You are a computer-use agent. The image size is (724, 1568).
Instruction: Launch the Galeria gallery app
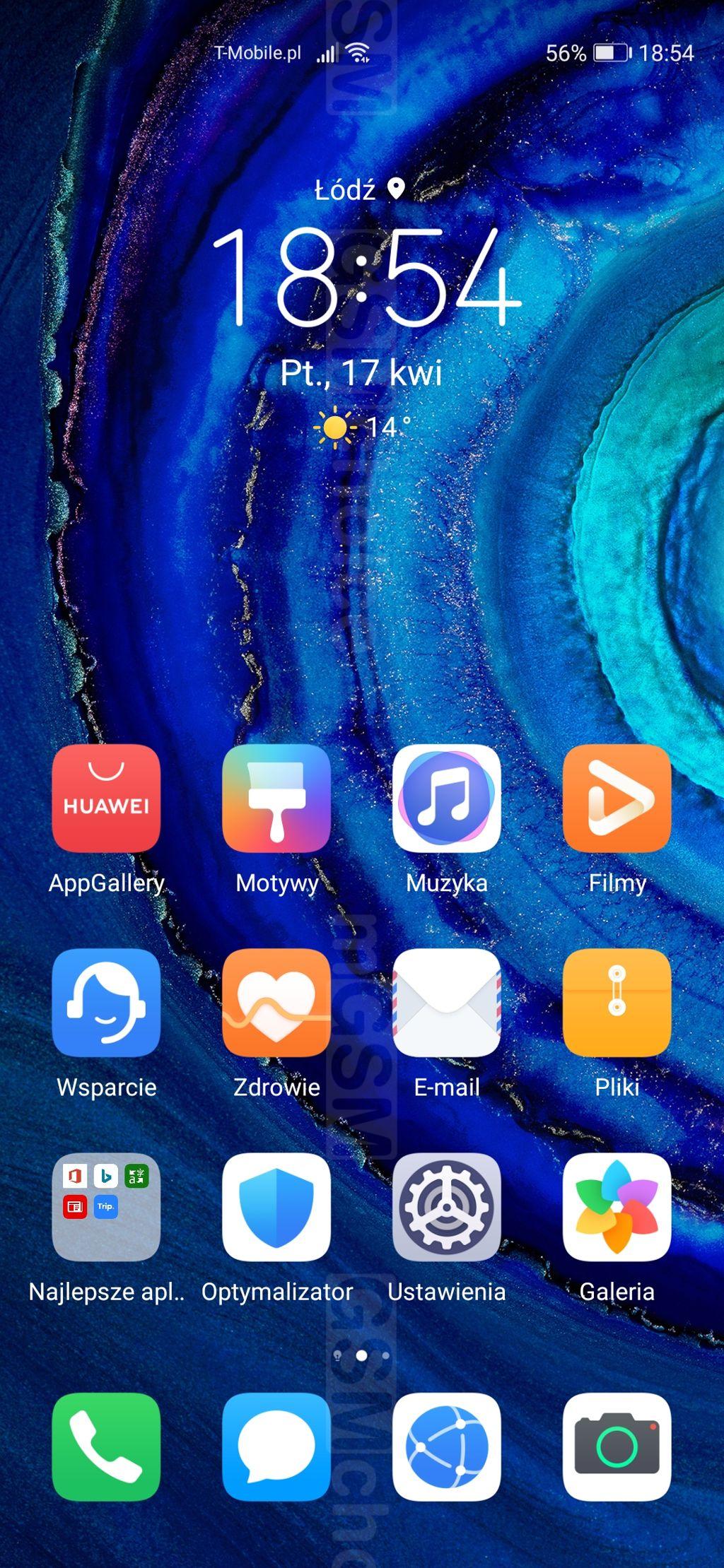(617, 1207)
